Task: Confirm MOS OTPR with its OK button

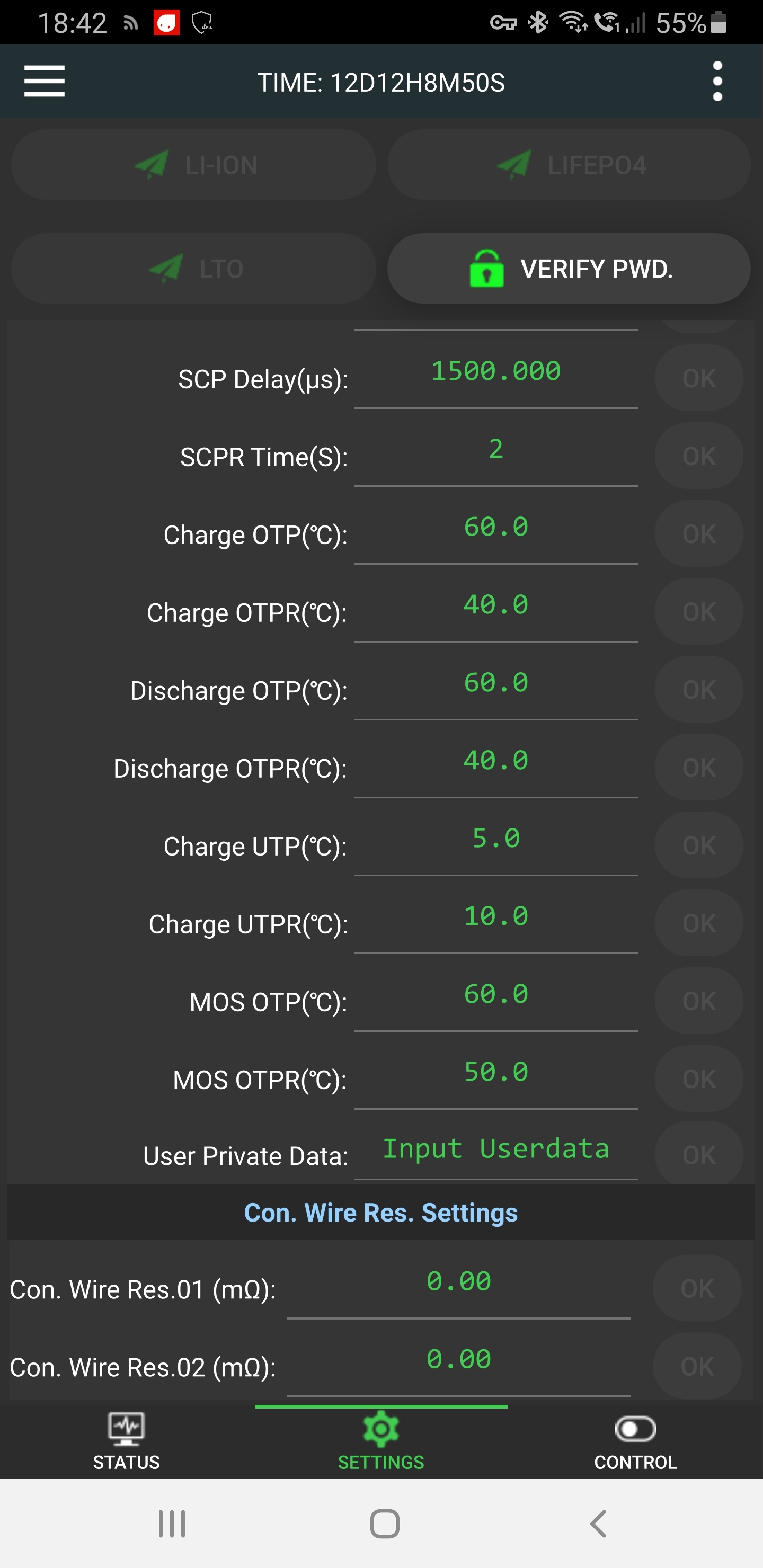Action: point(698,1079)
